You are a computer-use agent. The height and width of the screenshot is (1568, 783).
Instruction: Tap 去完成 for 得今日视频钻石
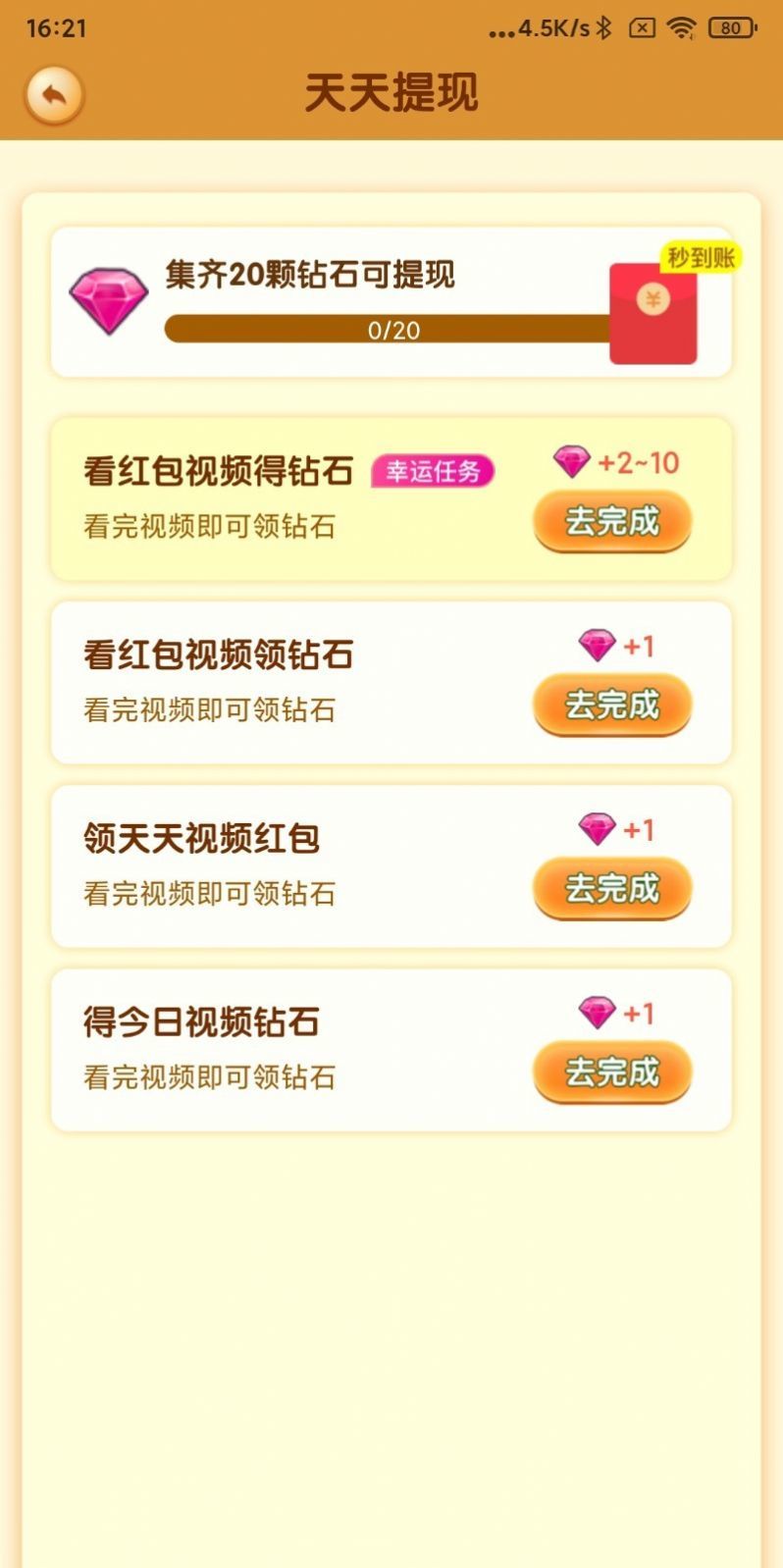tap(612, 1071)
